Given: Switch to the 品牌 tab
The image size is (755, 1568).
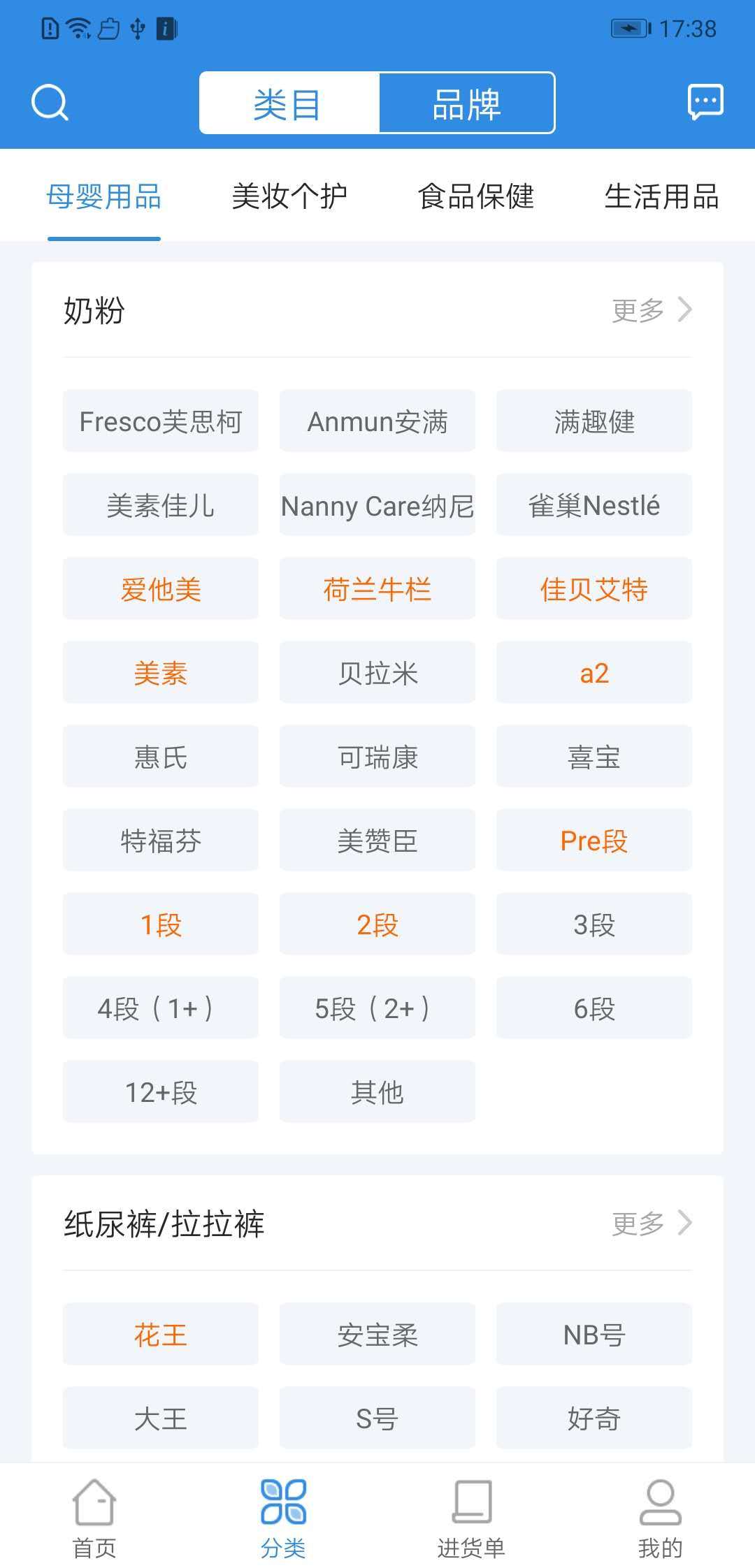Looking at the screenshot, I should click(466, 103).
